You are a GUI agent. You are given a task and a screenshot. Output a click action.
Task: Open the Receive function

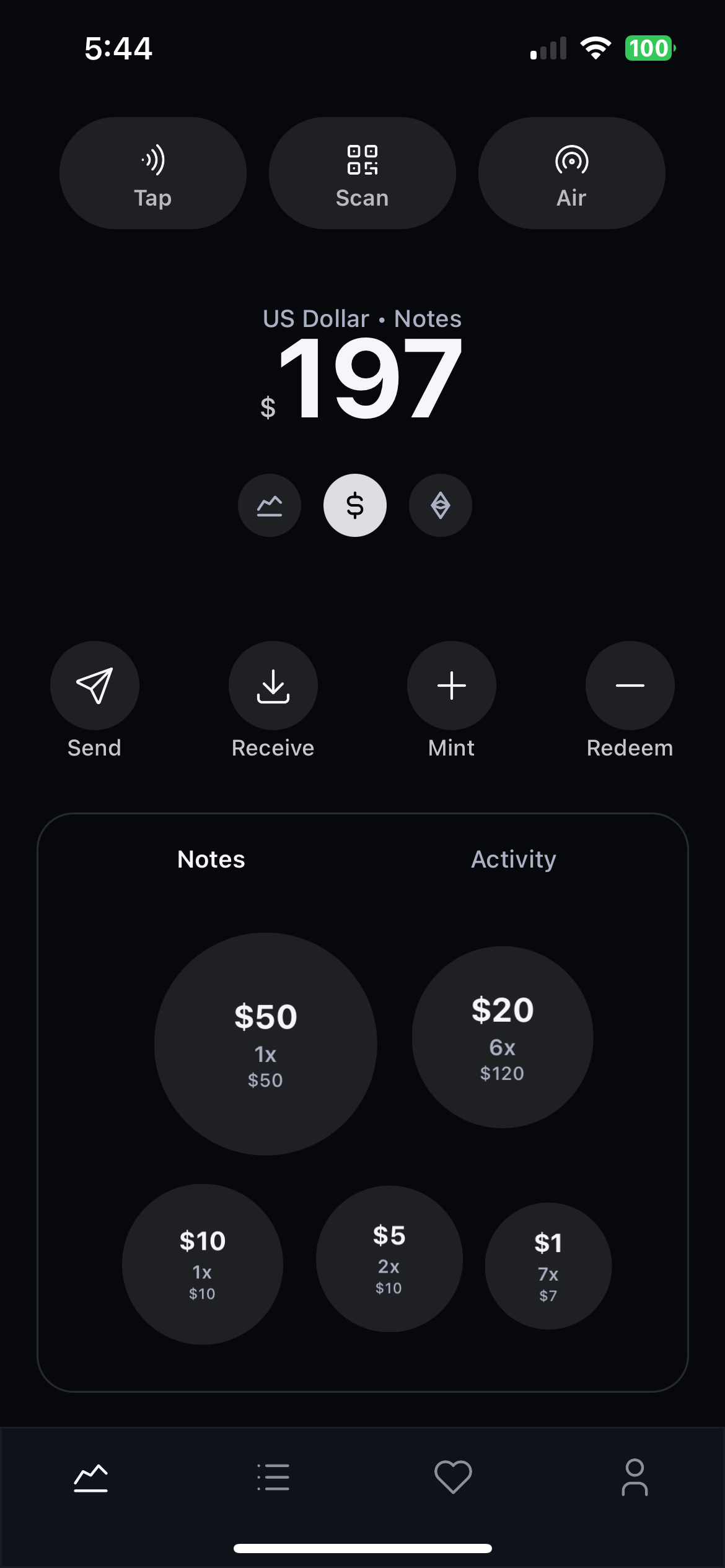273,685
